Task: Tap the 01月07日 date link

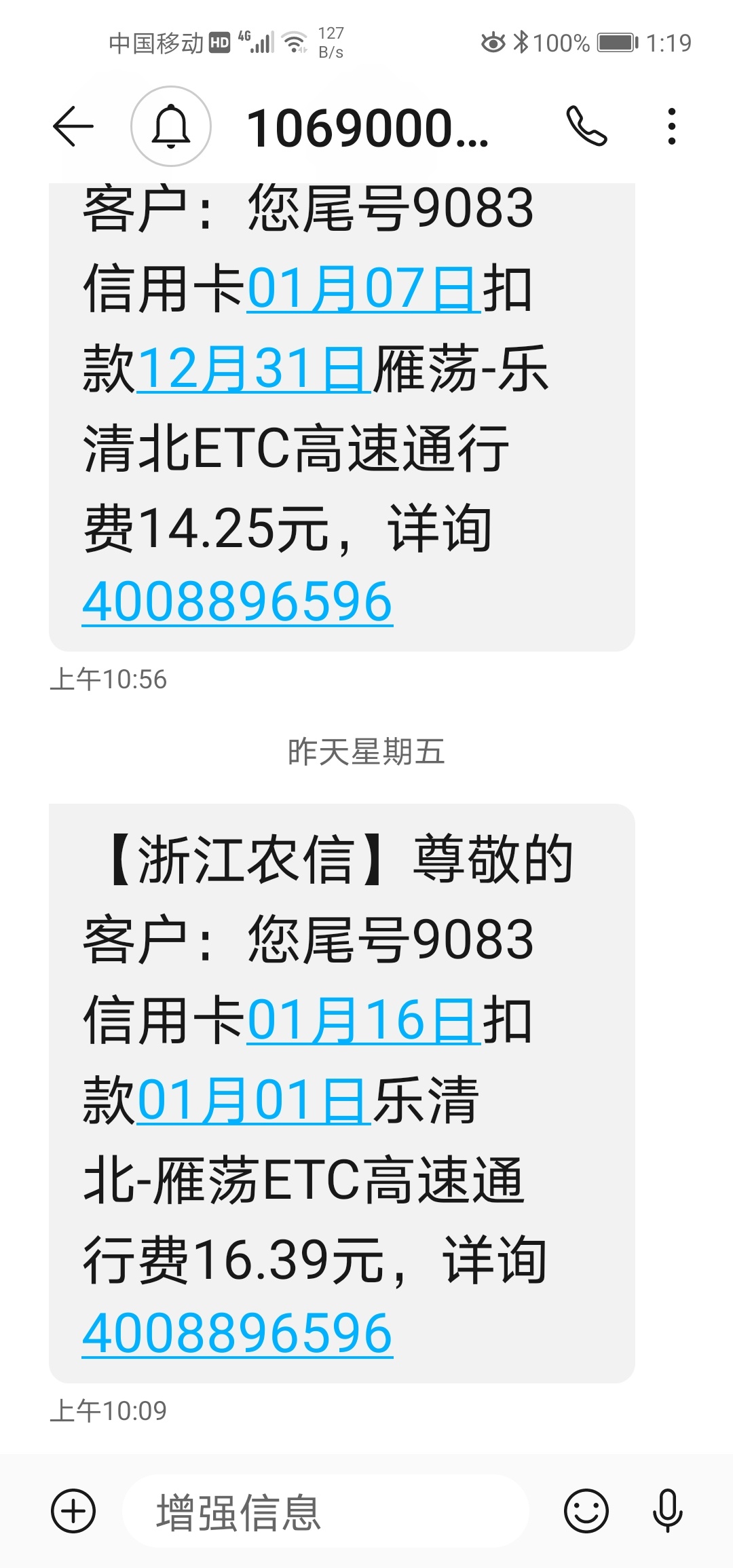Action: click(364, 288)
